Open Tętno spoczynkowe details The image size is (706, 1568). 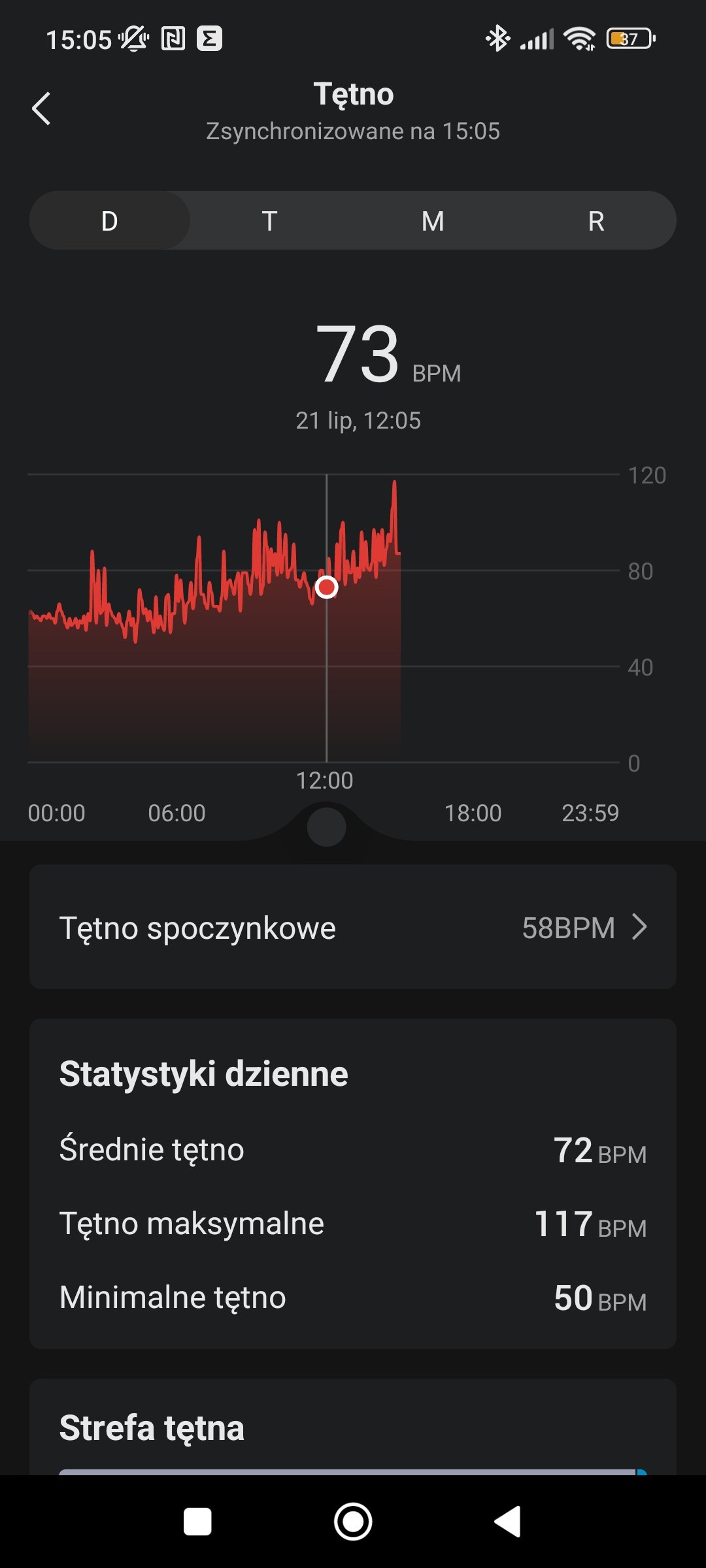(353, 927)
